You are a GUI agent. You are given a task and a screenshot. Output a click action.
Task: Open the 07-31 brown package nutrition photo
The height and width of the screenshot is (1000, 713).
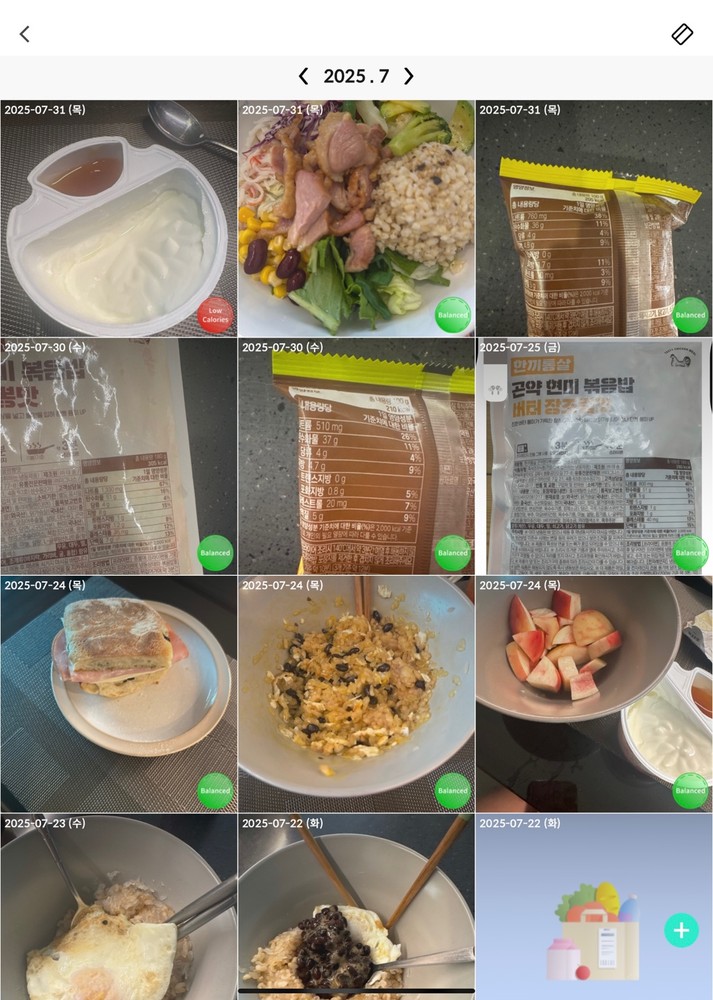[x=594, y=218]
